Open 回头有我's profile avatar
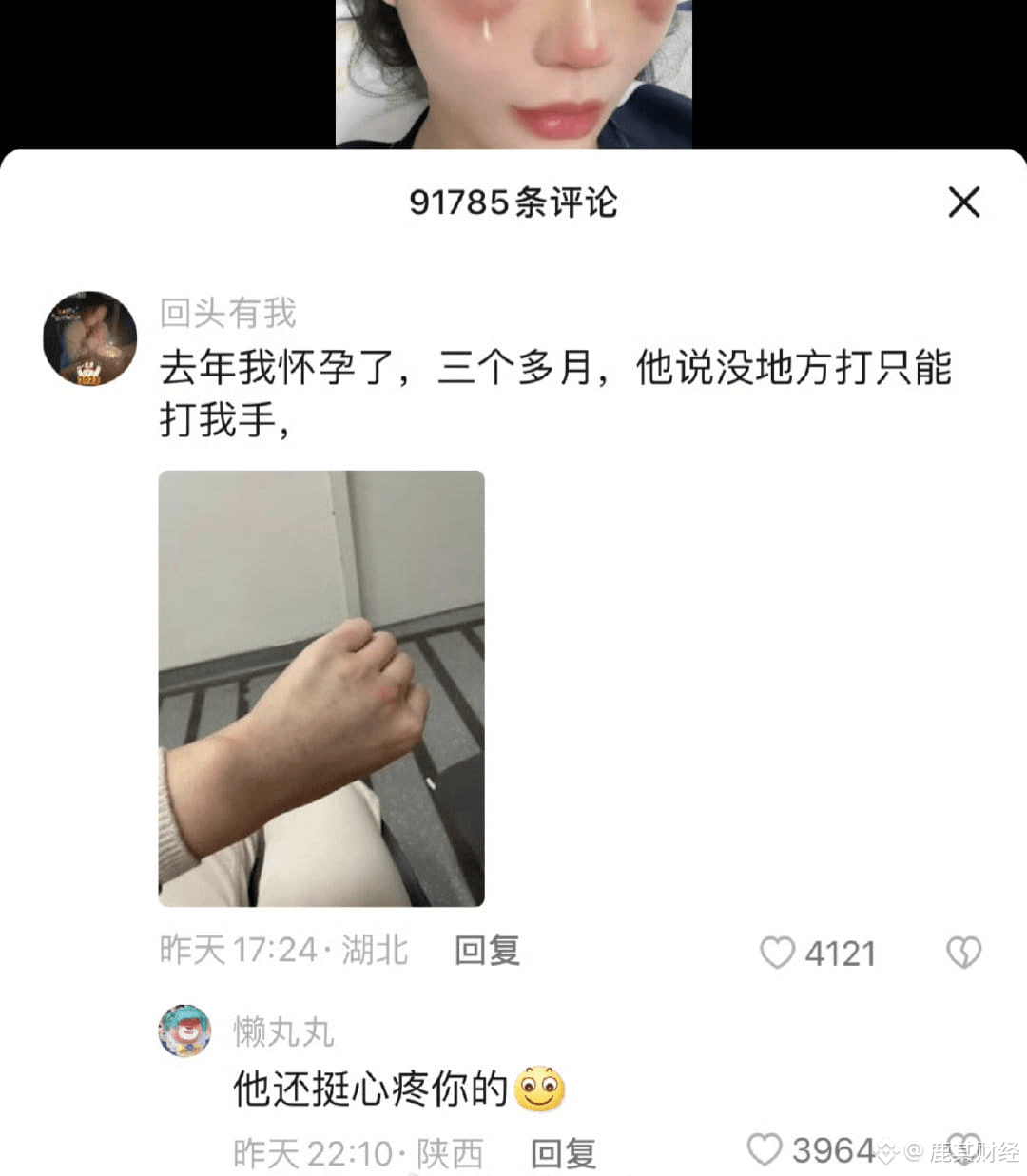The image size is (1027, 1176). click(x=90, y=338)
